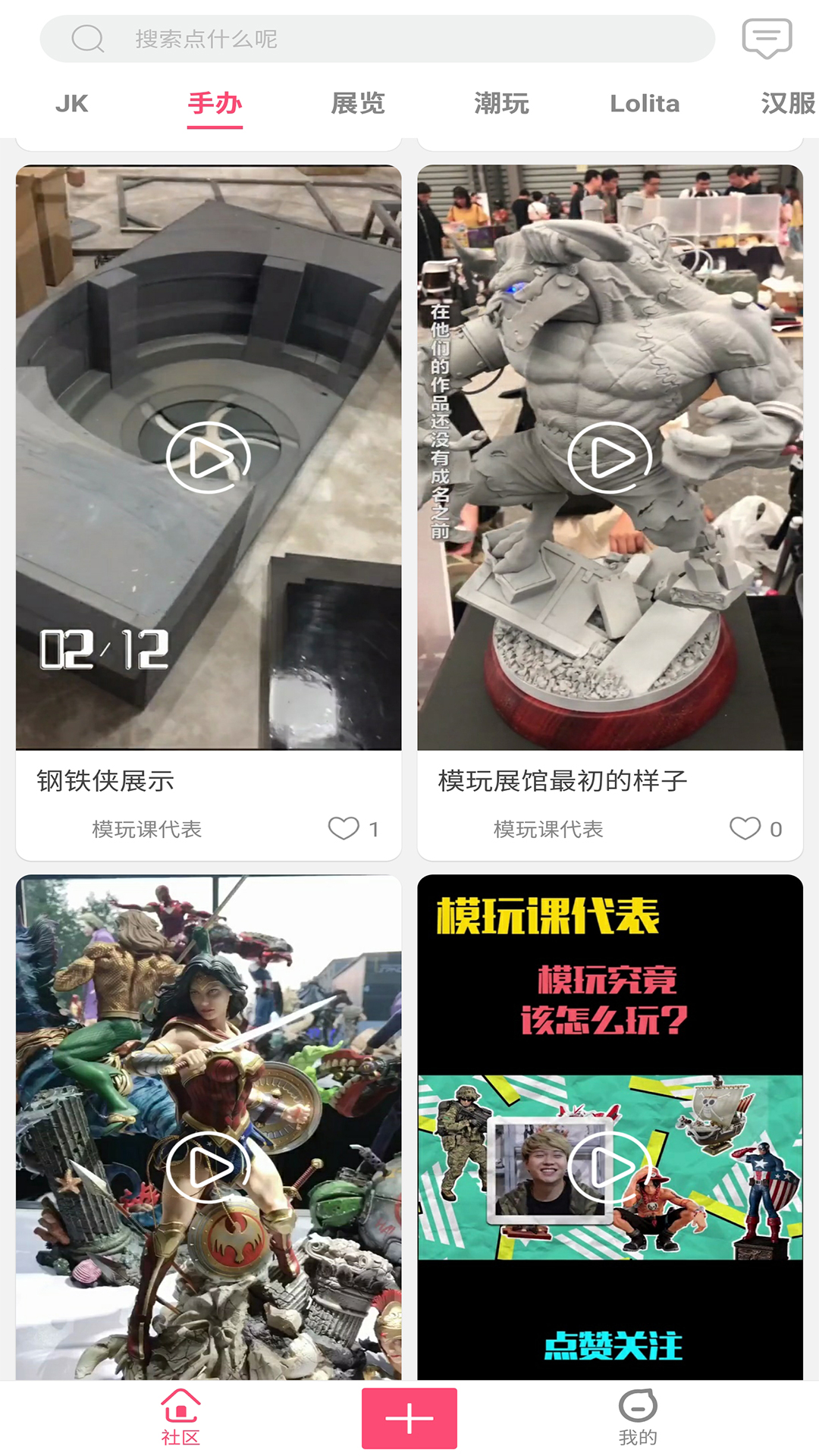Switch to the 展览 tab
This screenshot has height=1456, width=819.
click(357, 103)
